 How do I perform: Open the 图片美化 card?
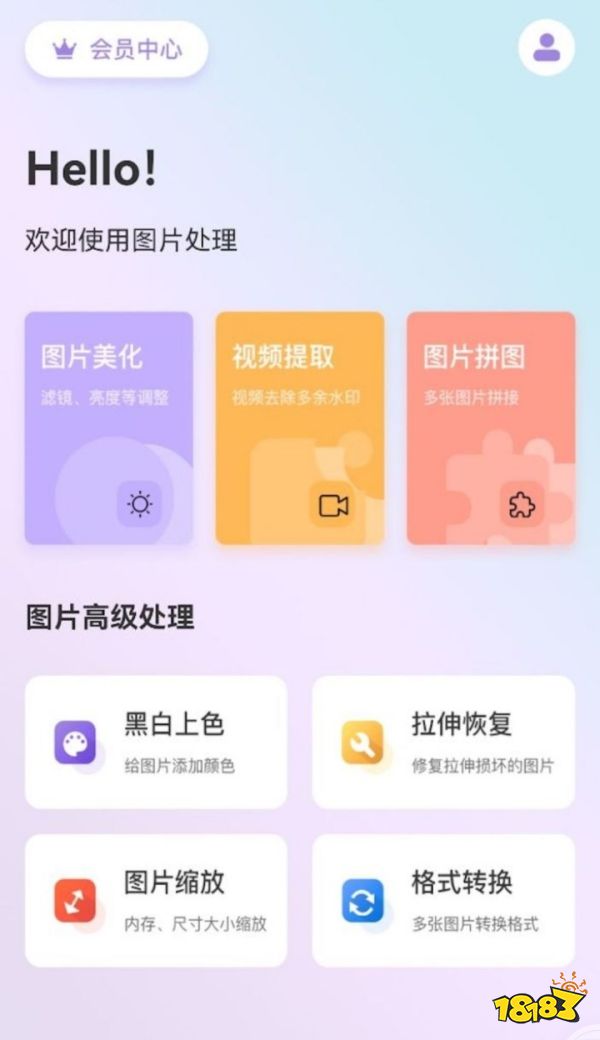tap(109, 428)
